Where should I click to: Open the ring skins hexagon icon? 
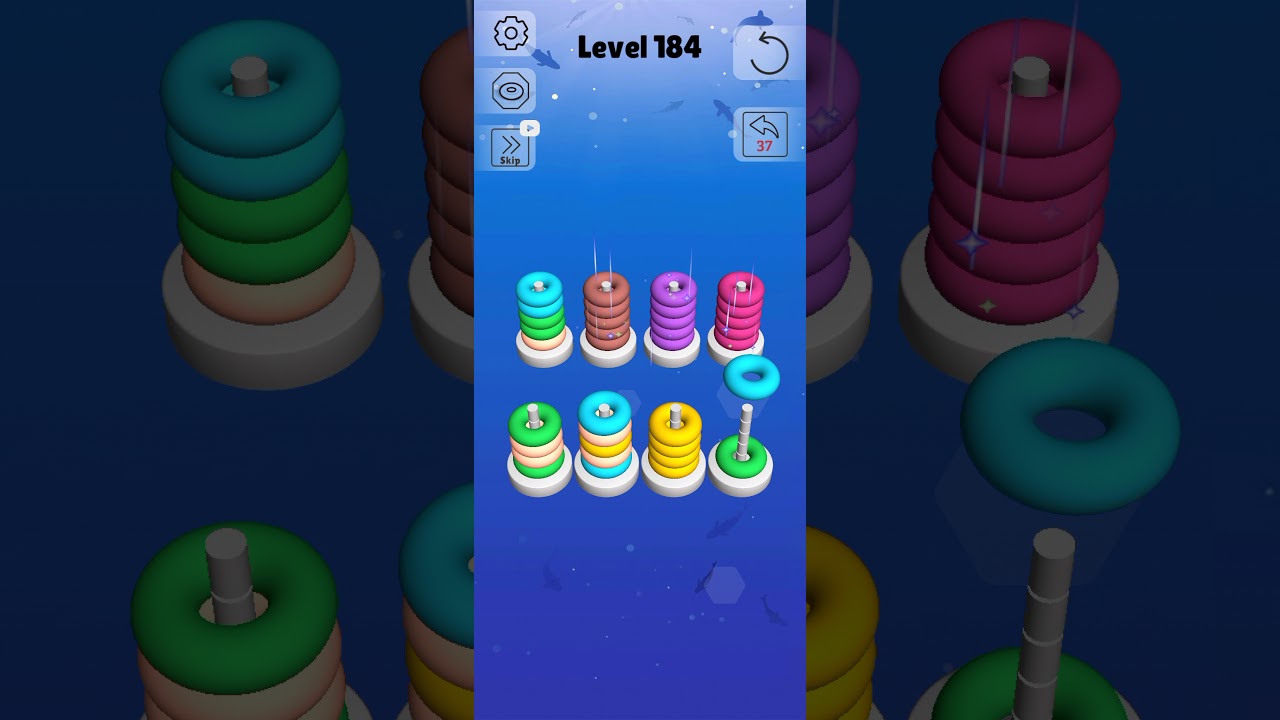(x=511, y=91)
